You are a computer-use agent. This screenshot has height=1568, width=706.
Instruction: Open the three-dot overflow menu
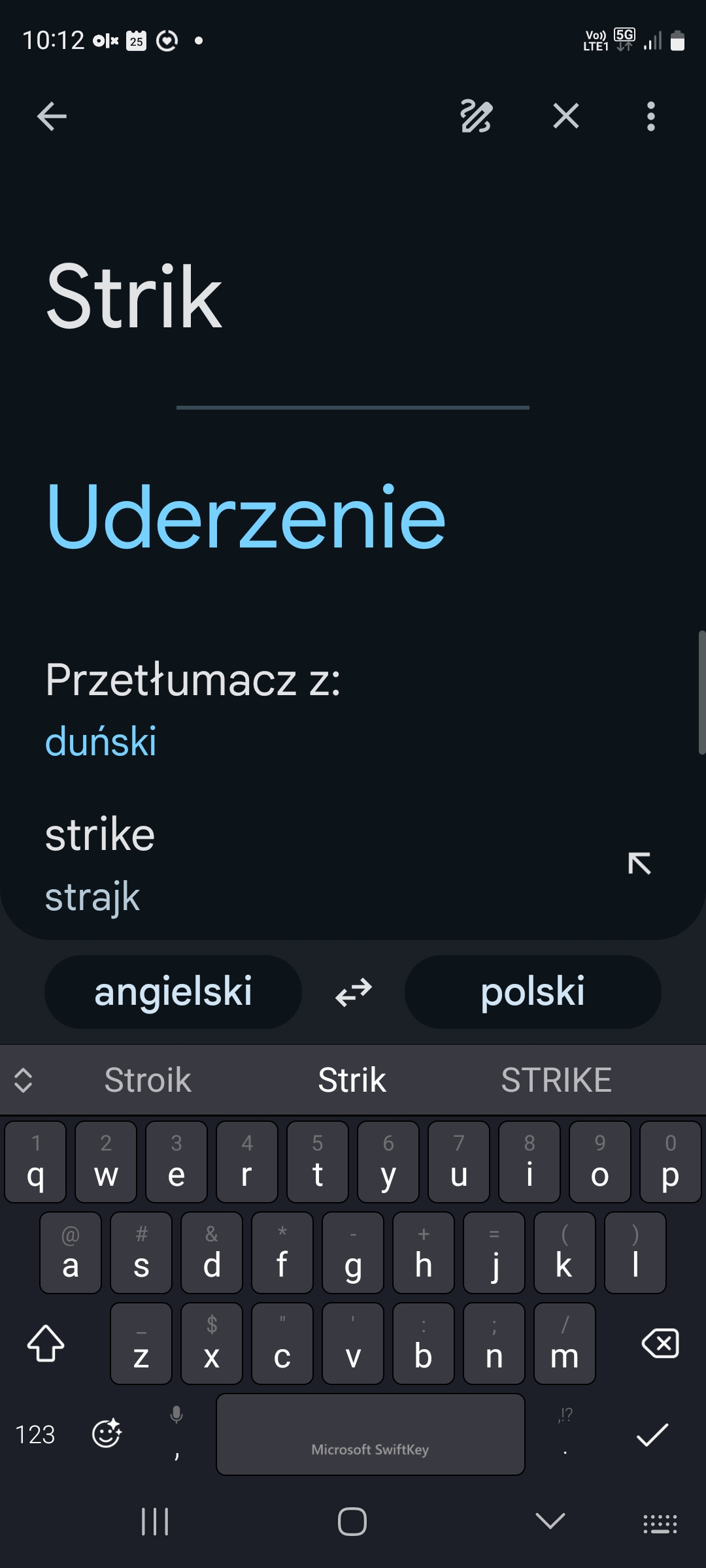(x=650, y=117)
